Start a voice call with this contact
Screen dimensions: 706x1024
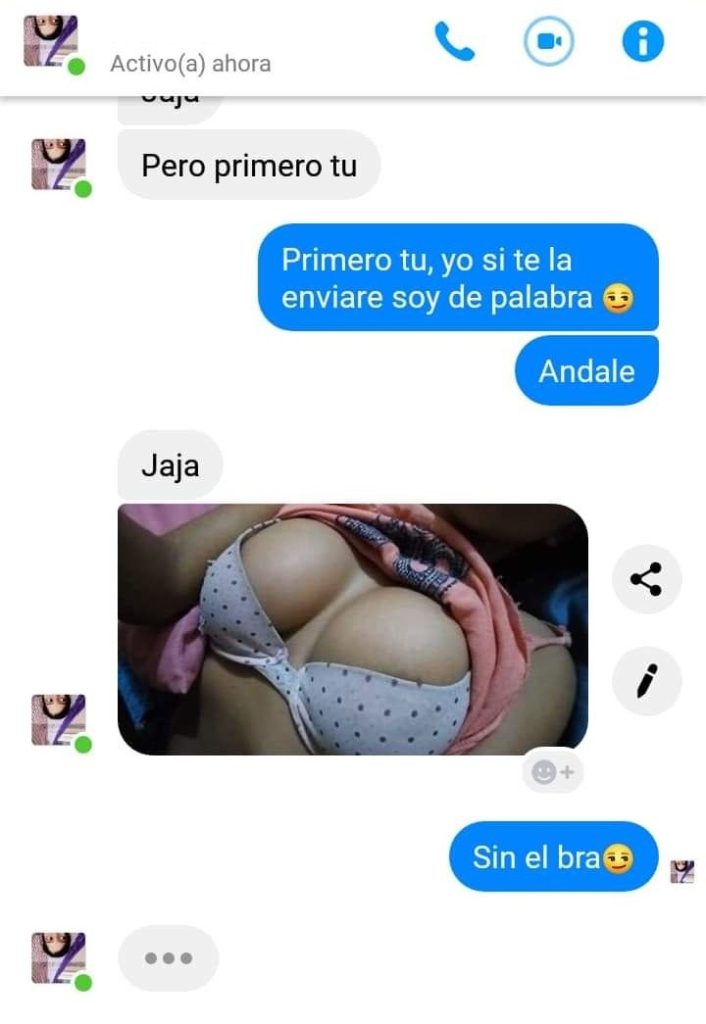point(454,41)
